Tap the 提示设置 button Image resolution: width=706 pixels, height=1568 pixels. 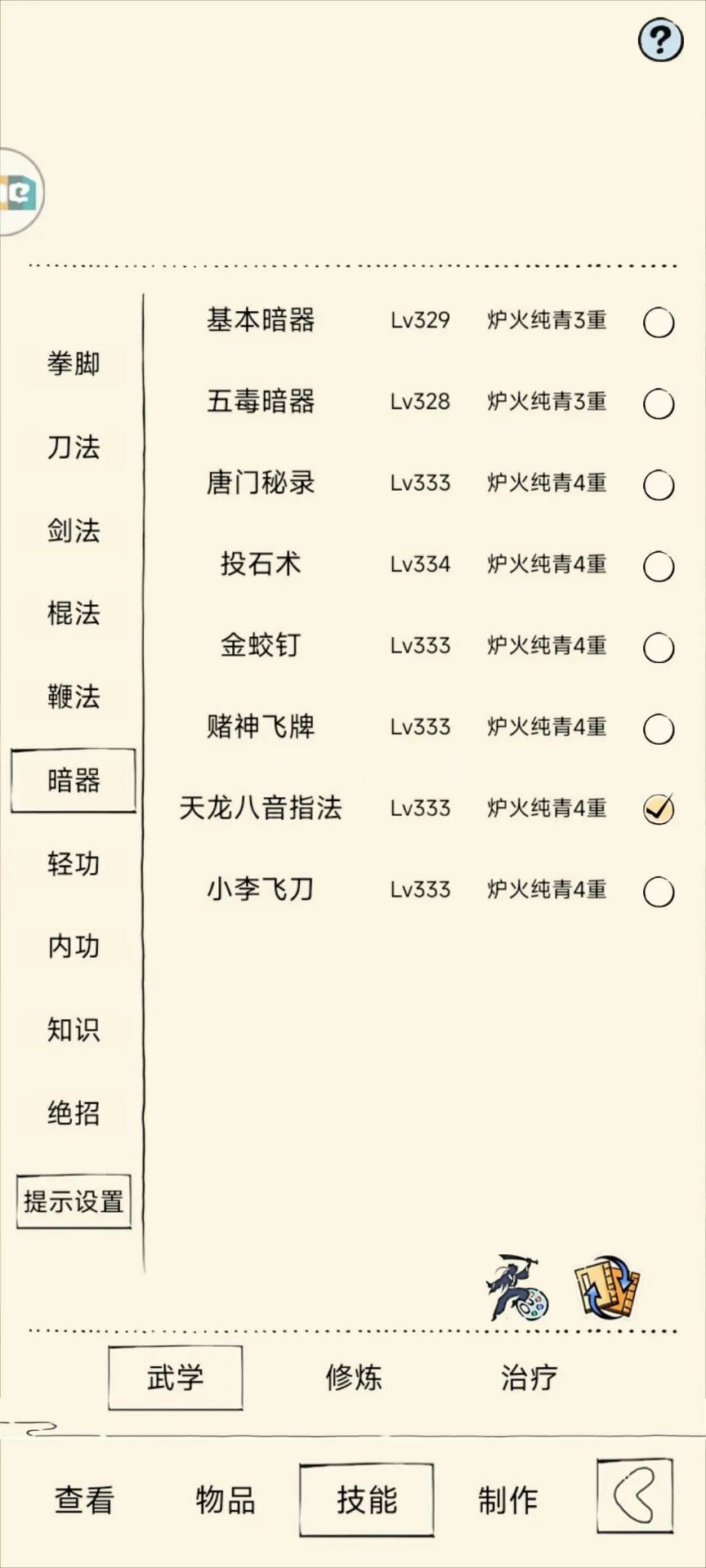click(x=74, y=1201)
